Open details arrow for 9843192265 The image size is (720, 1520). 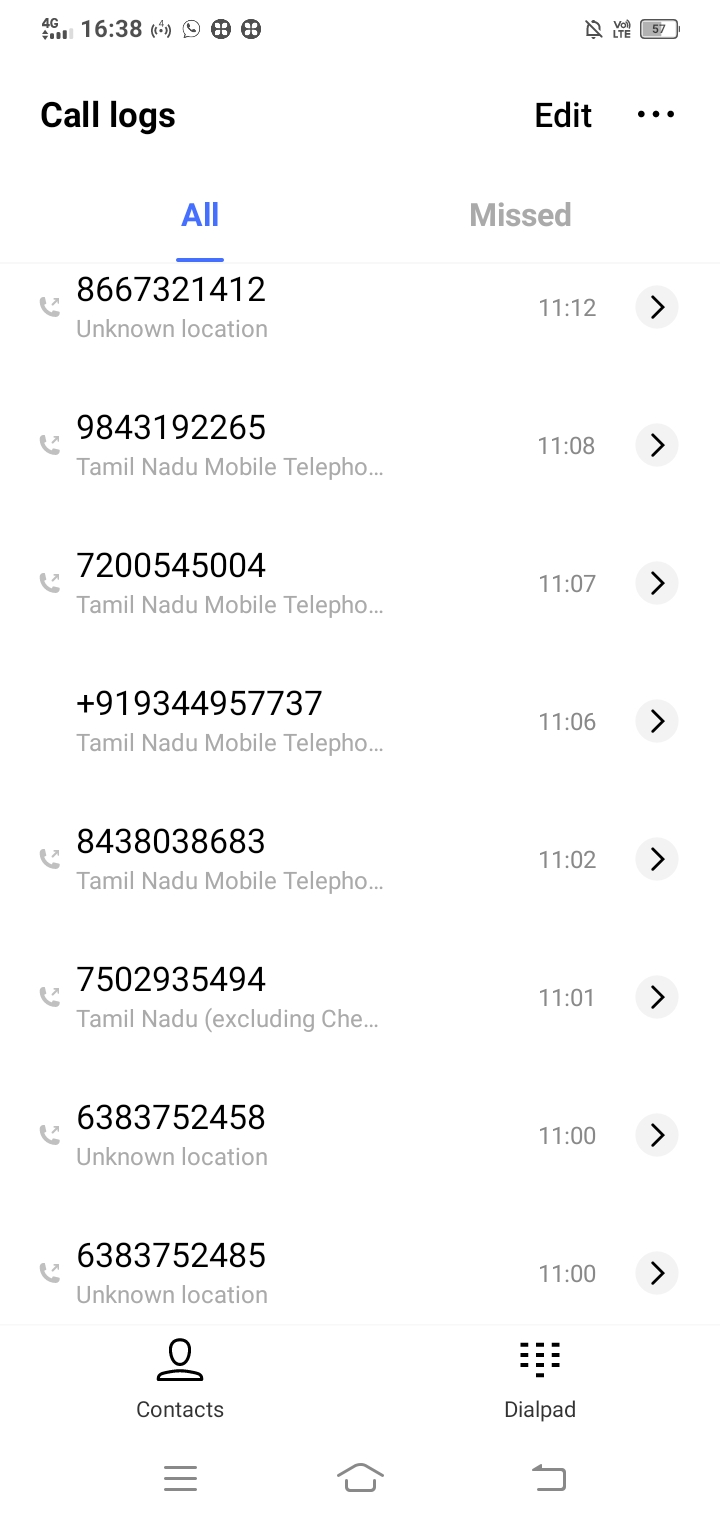657,446
